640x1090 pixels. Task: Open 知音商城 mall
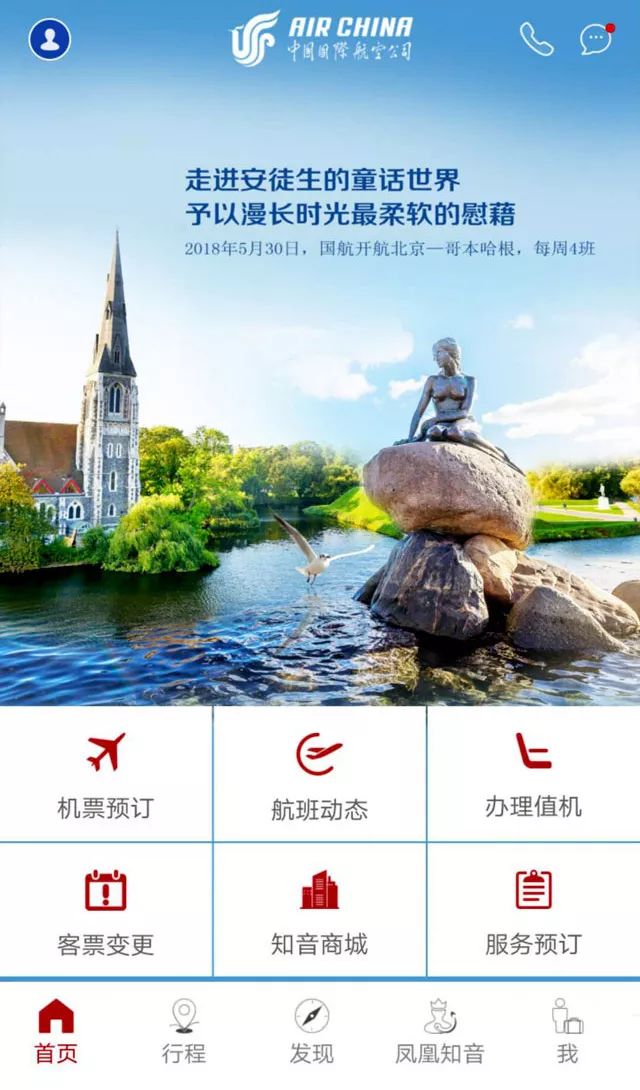pos(320,911)
